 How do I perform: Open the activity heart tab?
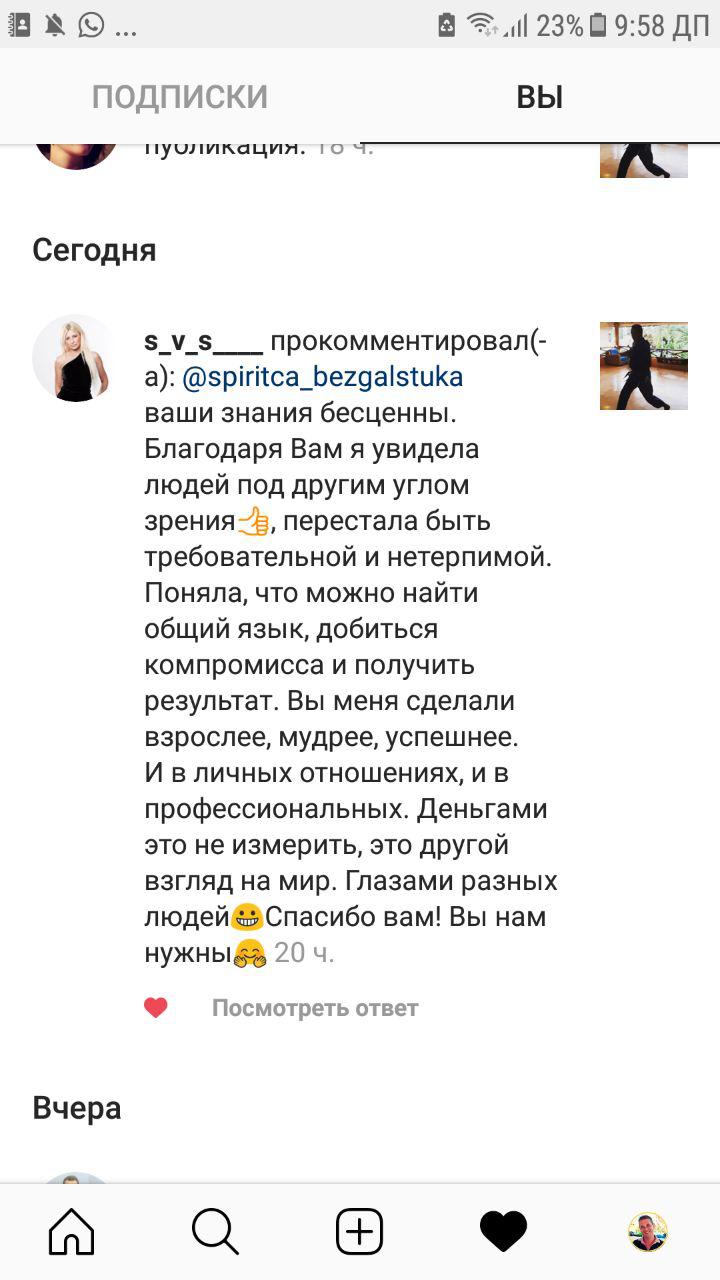pyautogui.click(x=504, y=1232)
